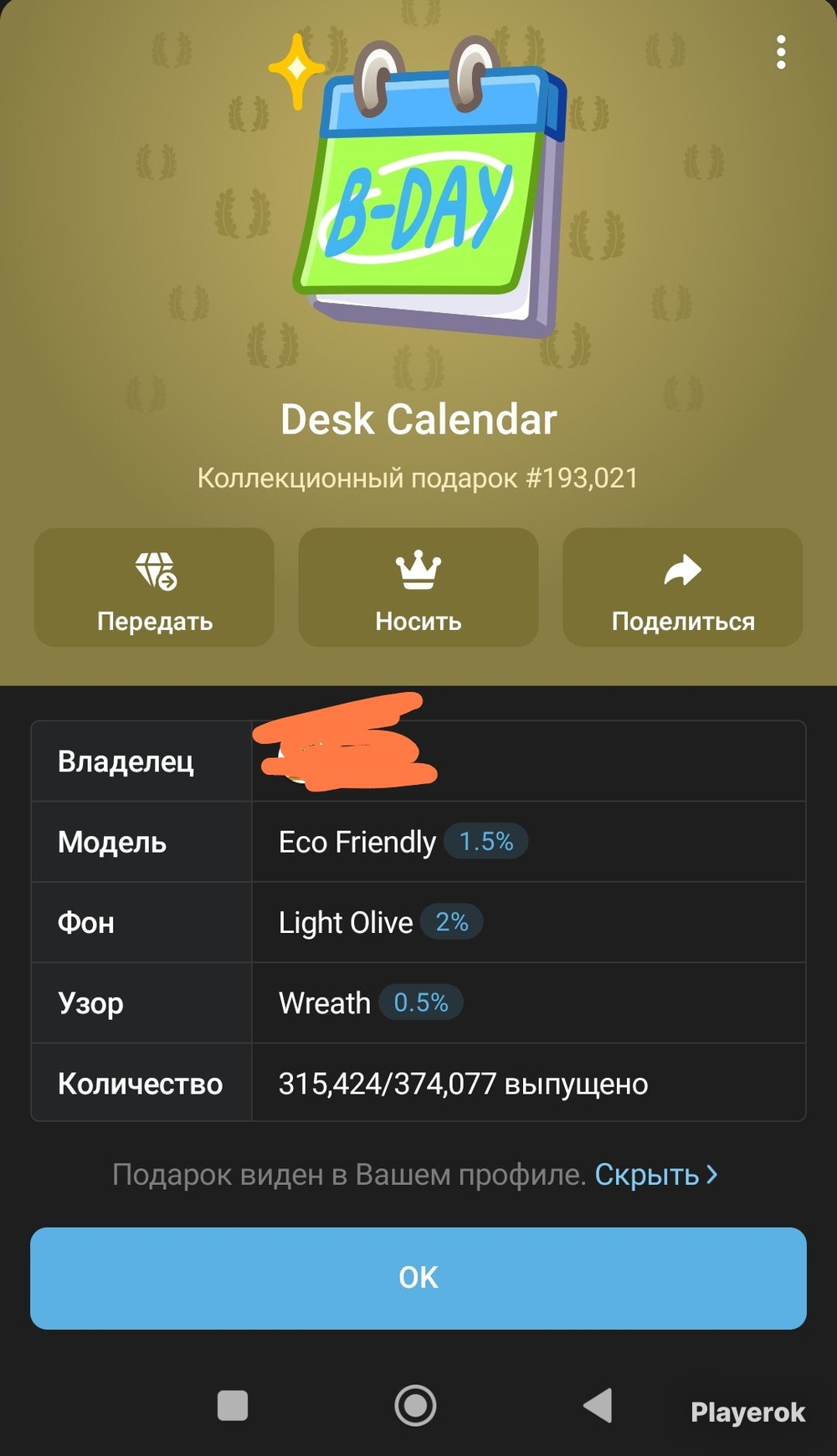Tap the Скрыть link to hide the gift
The height and width of the screenshot is (1456, 837).
point(656,1175)
